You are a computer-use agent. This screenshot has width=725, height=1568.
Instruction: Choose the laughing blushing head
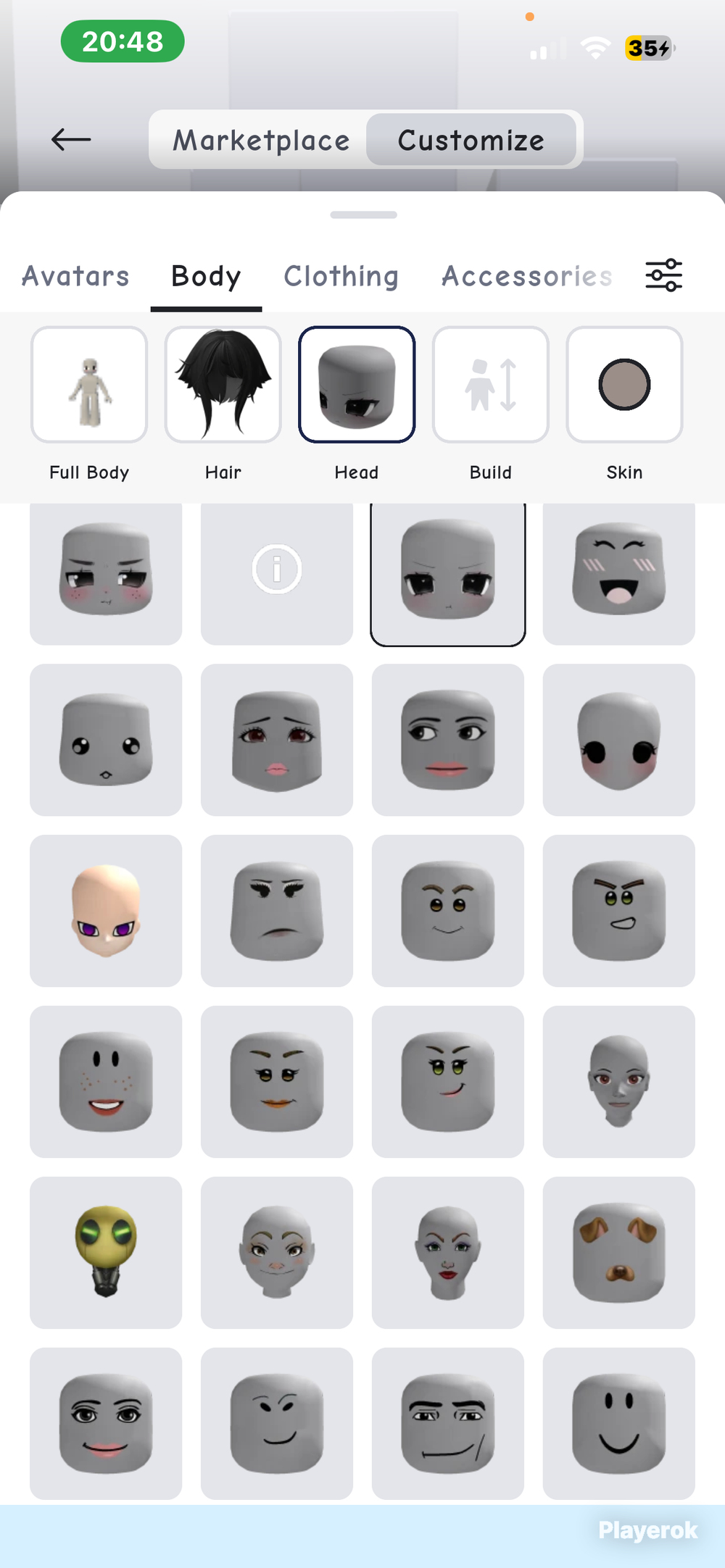[619, 570]
